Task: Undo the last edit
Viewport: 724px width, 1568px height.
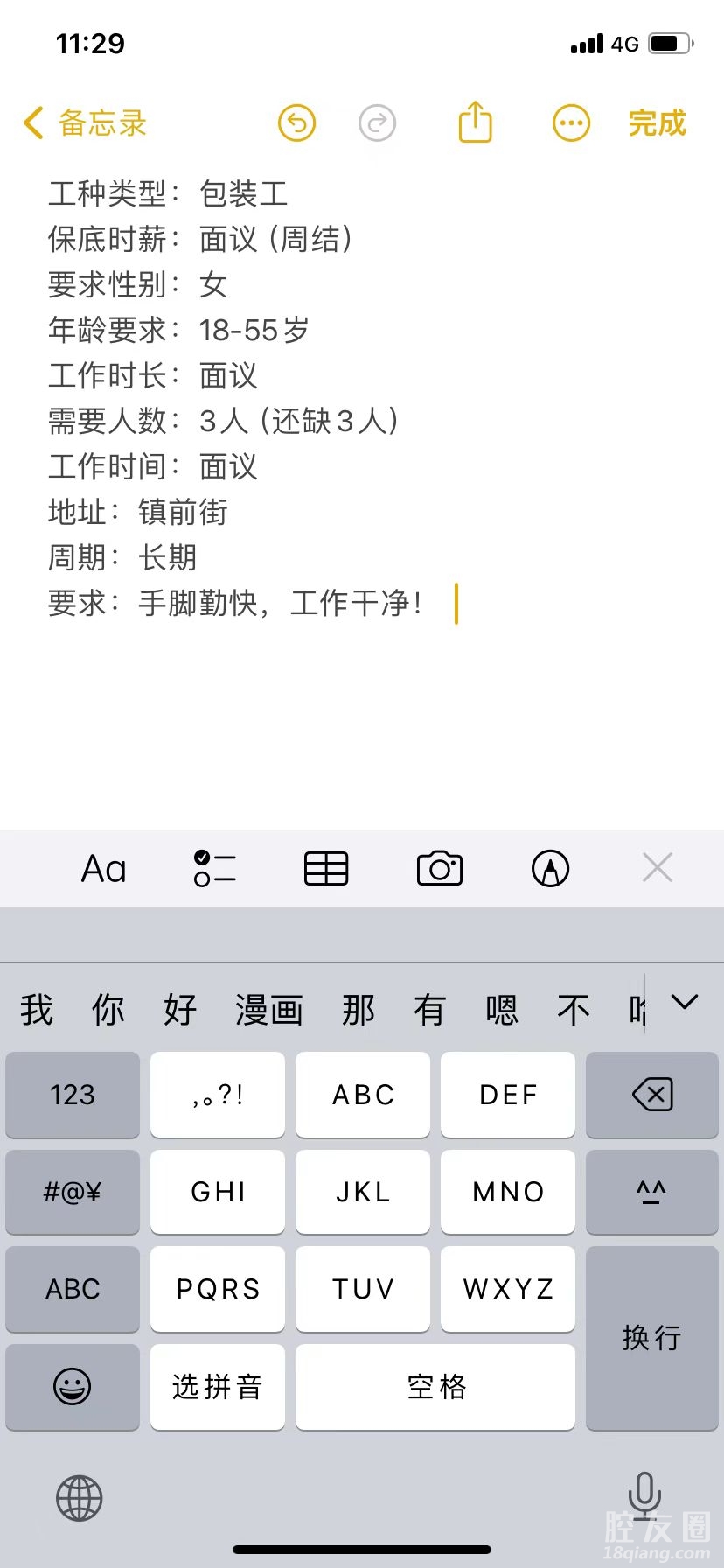Action: pyautogui.click(x=296, y=123)
